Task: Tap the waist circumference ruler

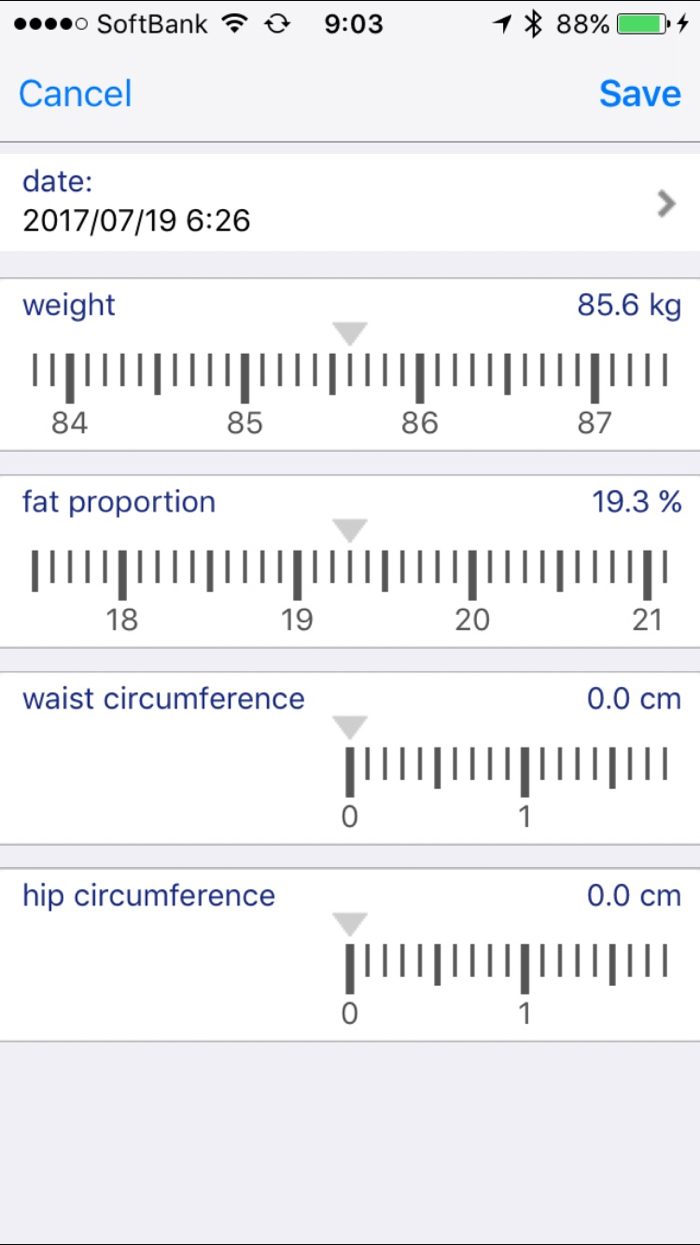Action: click(505, 773)
